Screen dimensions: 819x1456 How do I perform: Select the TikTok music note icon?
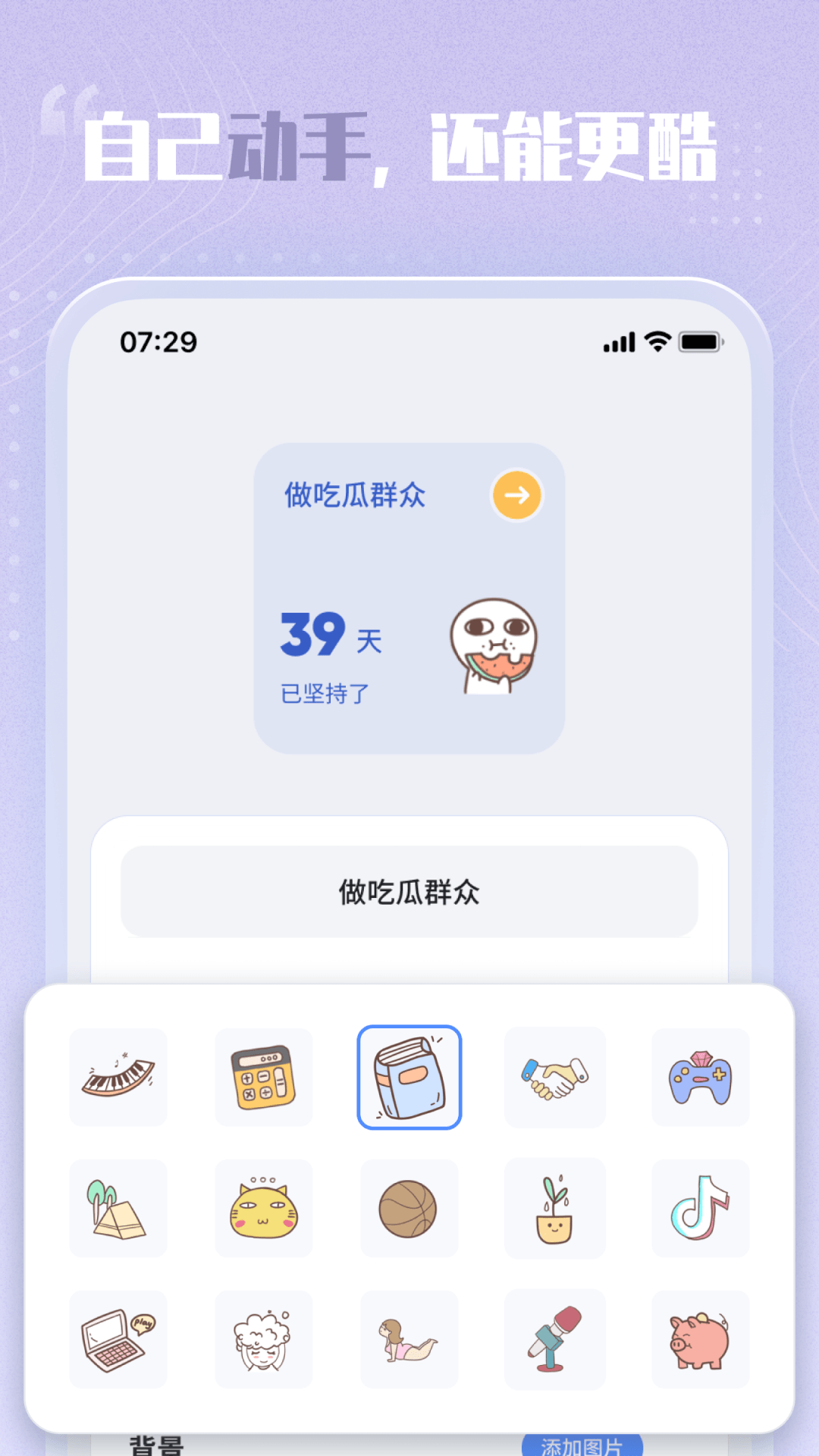(701, 1209)
